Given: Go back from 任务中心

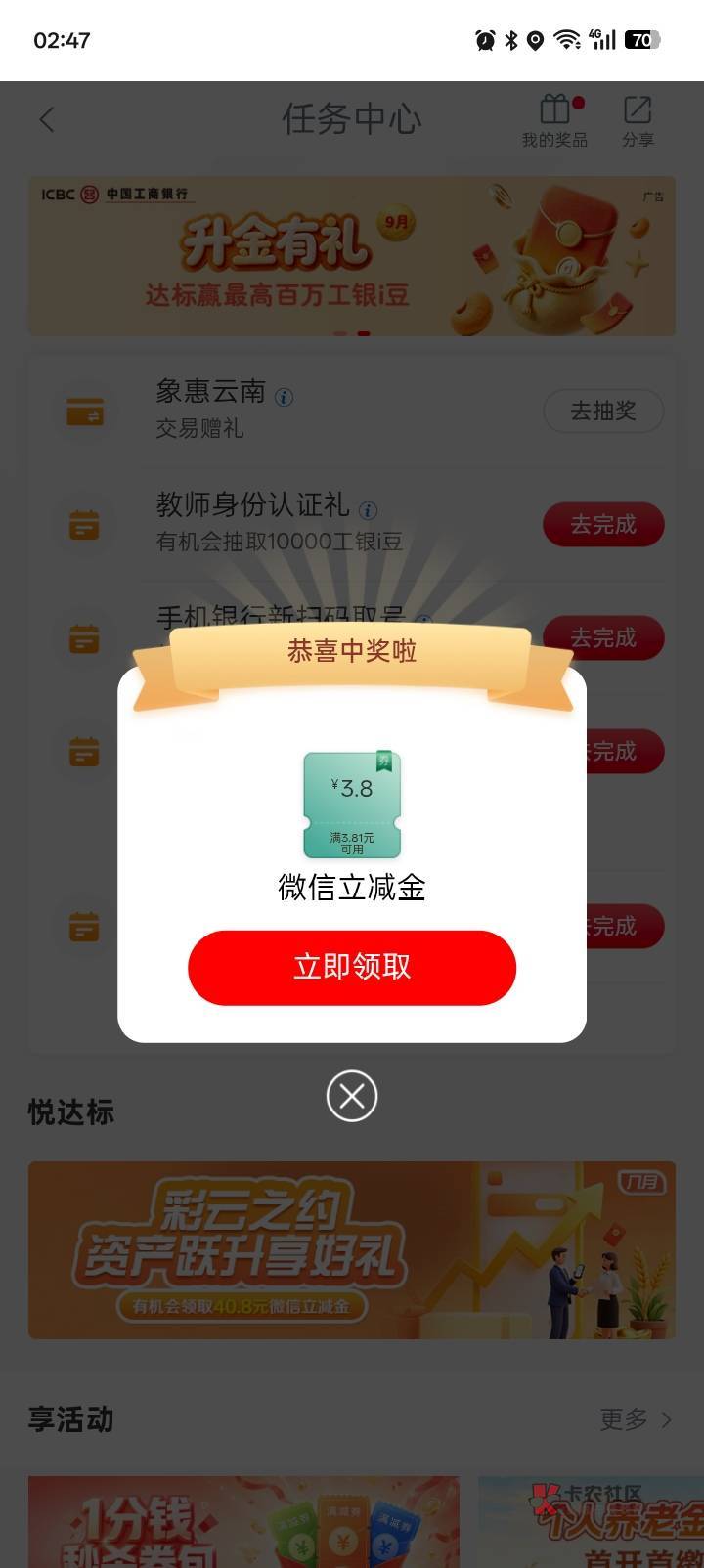Looking at the screenshot, I should pos(47,120).
